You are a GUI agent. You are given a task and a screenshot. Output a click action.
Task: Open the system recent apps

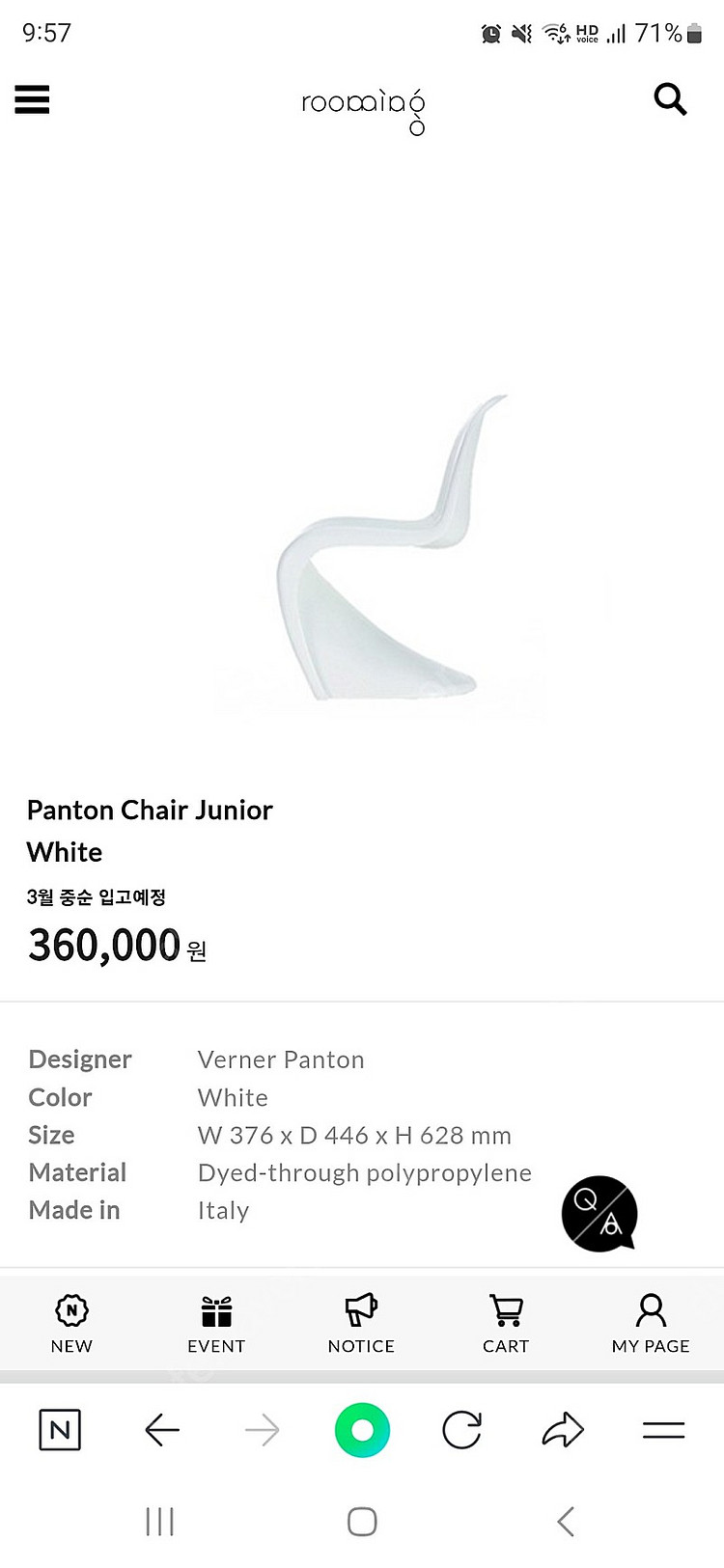[x=159, y=1522]
